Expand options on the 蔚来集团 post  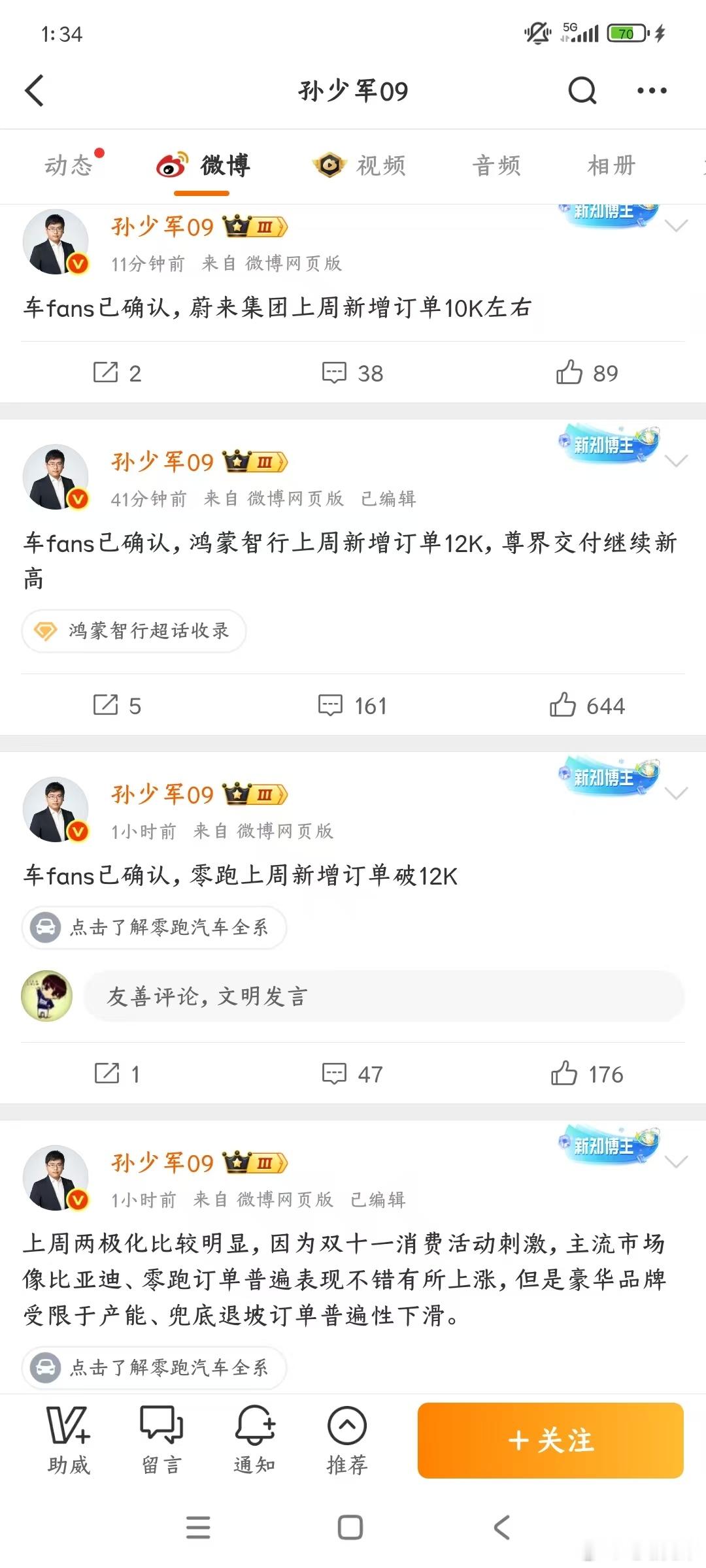click(676, 225)
